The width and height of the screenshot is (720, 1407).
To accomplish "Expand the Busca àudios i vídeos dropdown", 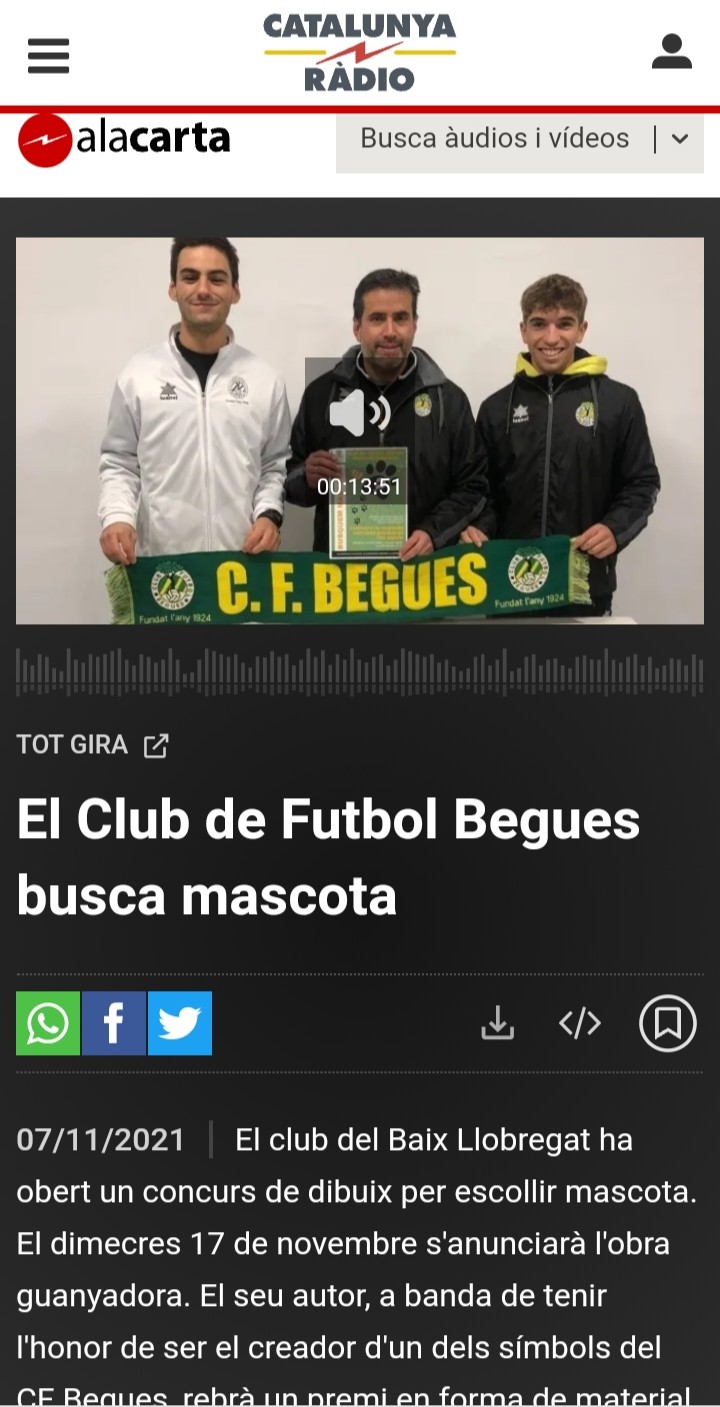I will [679, 139].
